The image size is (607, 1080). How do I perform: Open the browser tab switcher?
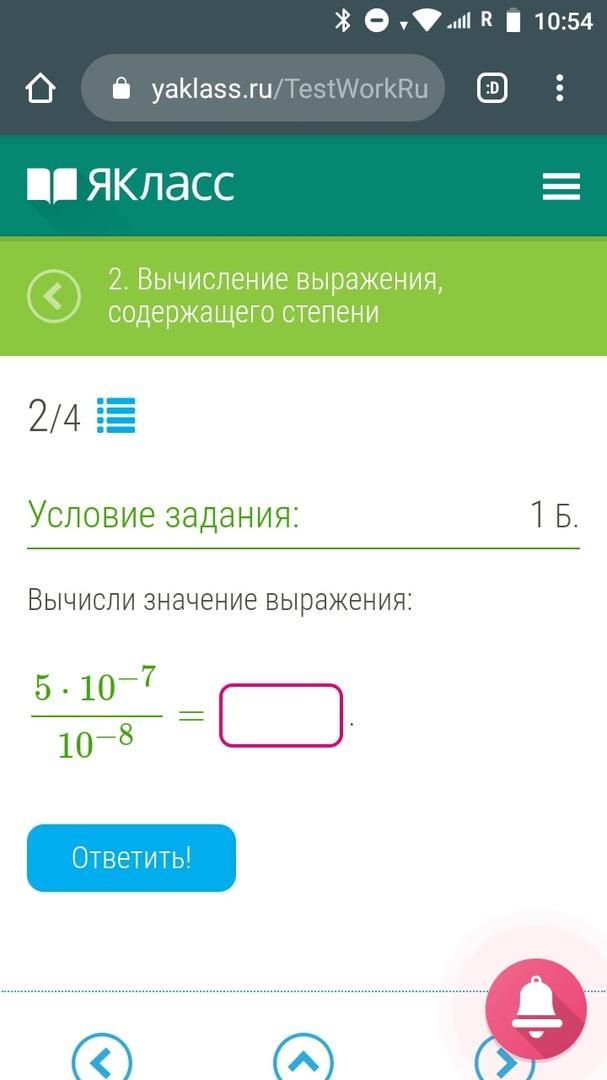(x=492, y=90)
